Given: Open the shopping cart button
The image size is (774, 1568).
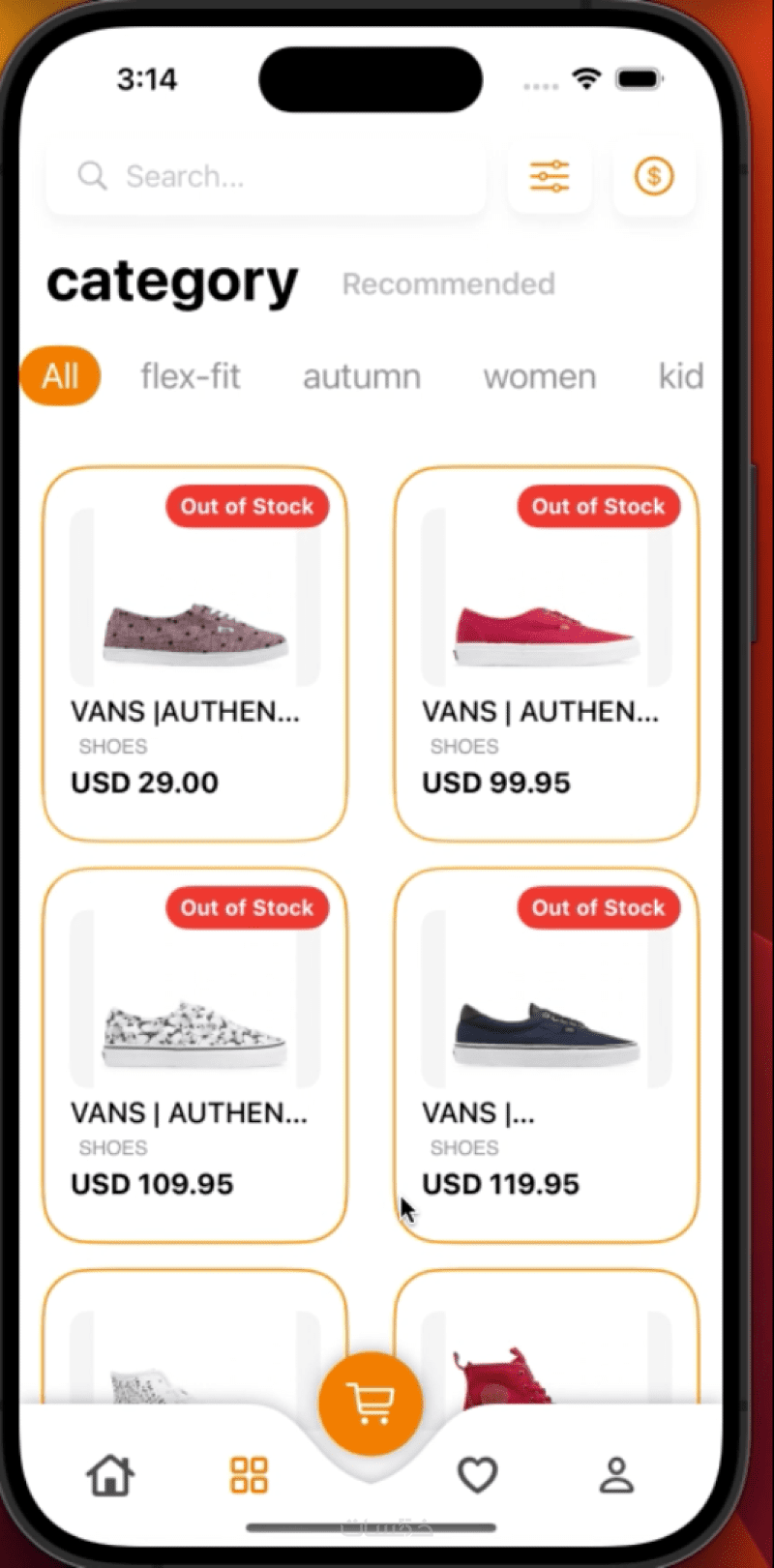Looking at the screenshot, I should tap(371, 1403).
